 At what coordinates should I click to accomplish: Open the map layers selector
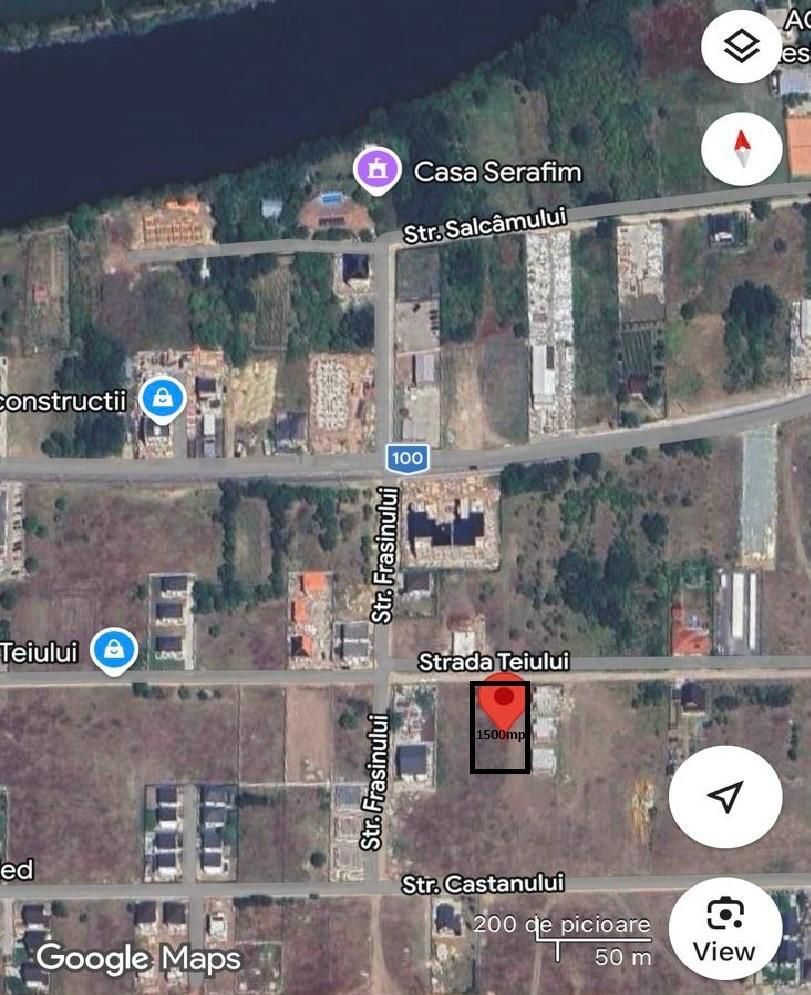pyautogui.click(x=741, y=47)
